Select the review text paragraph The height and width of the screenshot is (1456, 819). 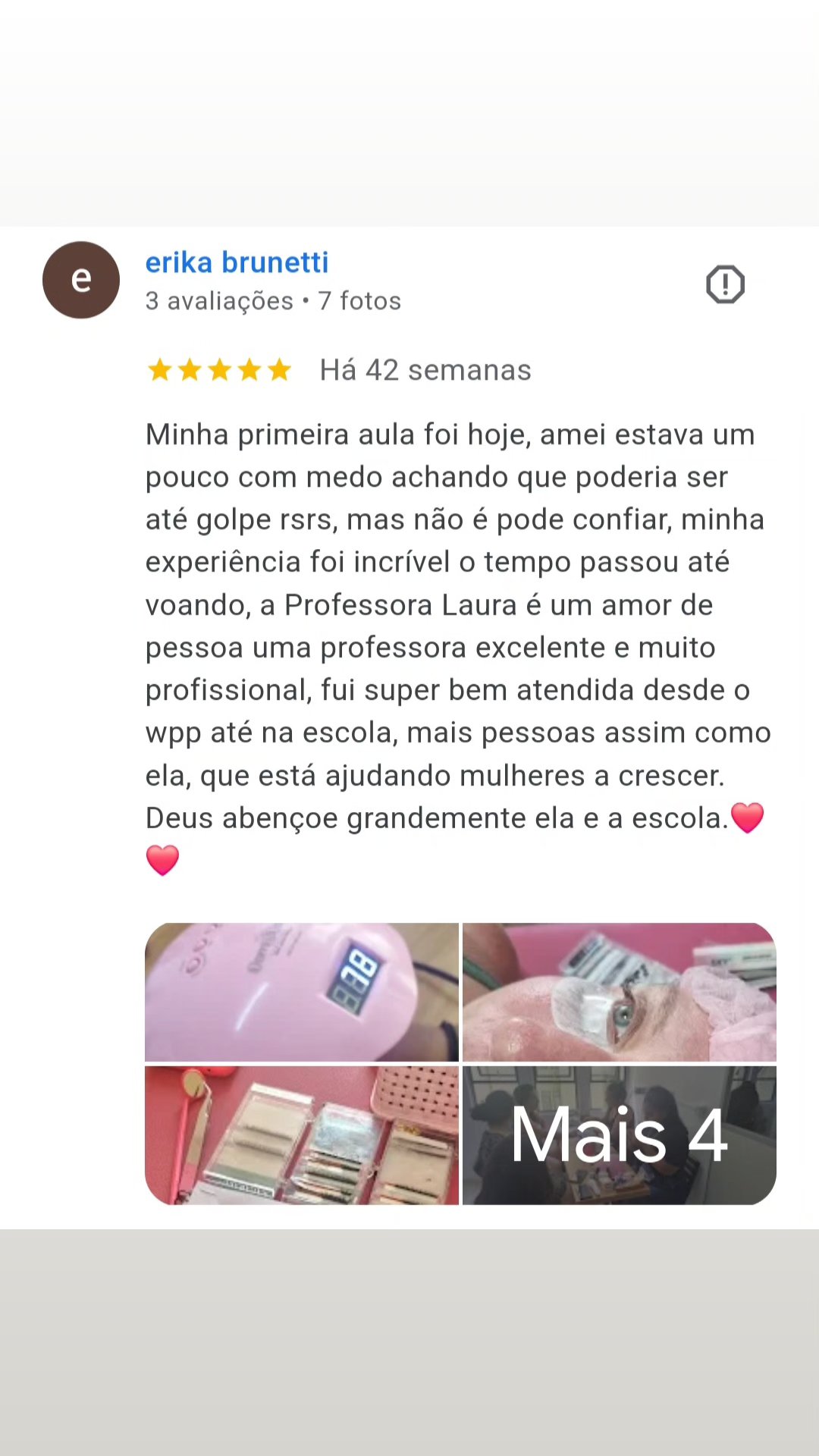pos(455,645)
